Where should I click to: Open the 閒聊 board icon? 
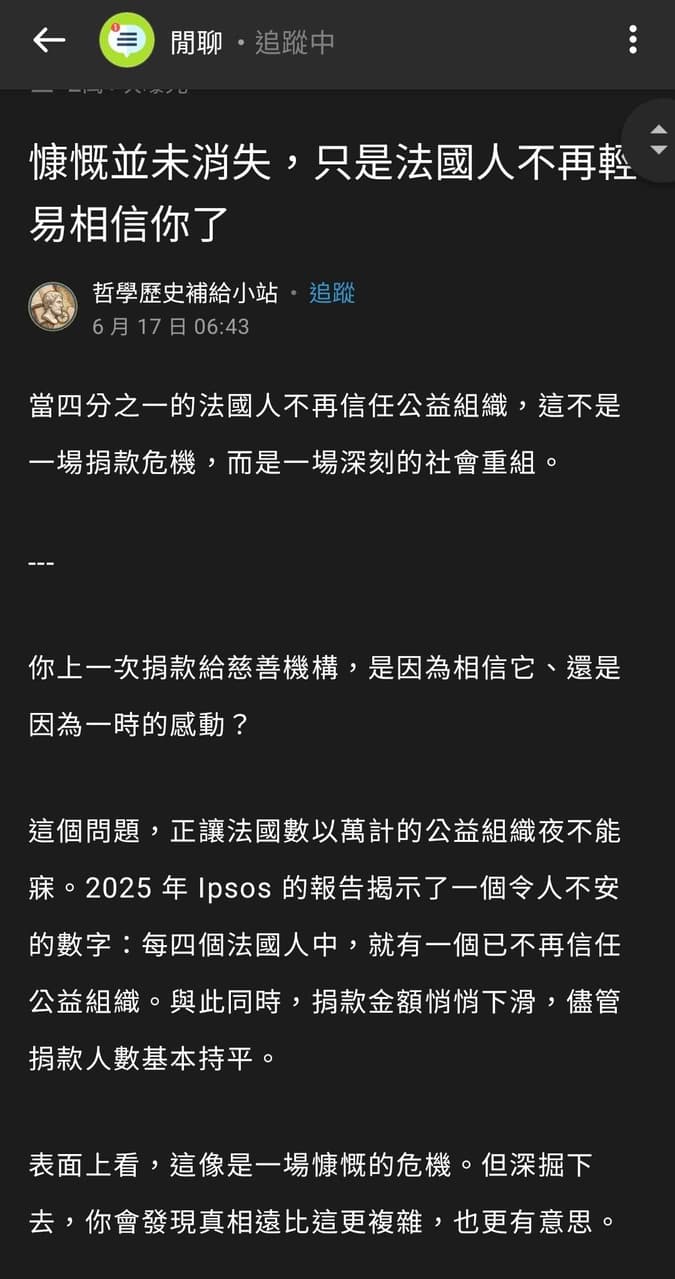(x=126, y=40)
